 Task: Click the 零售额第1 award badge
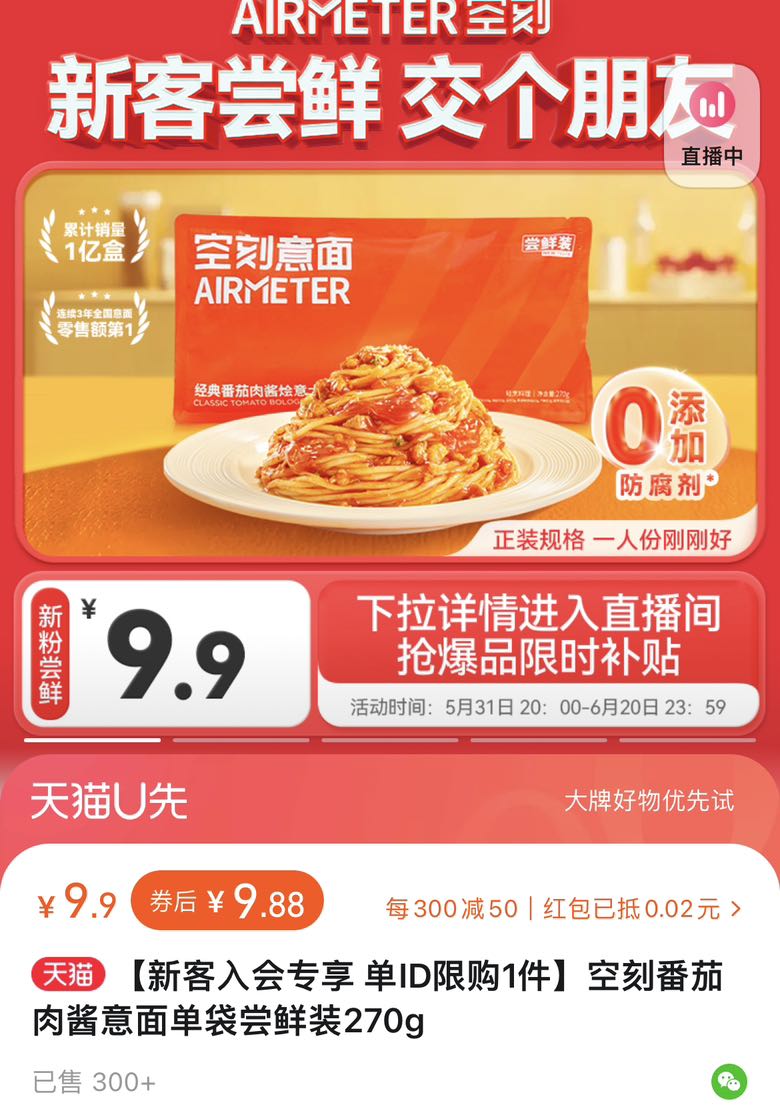[x=94, y=322]
